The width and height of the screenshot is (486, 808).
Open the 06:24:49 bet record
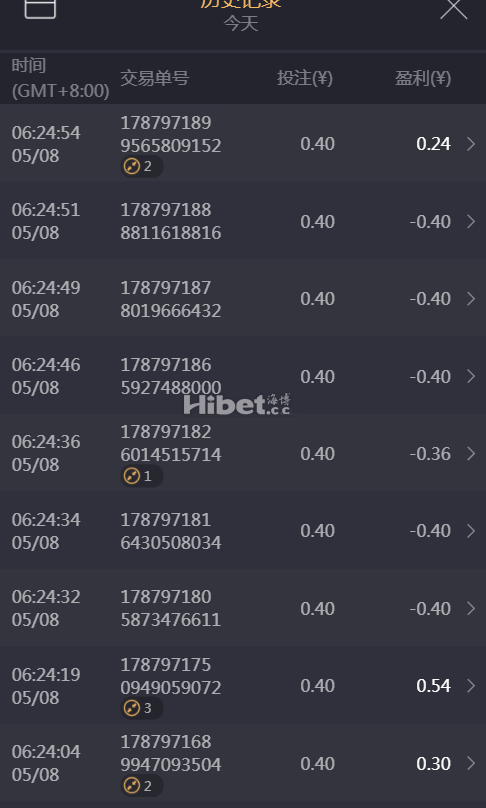click(x=243, y=298)
